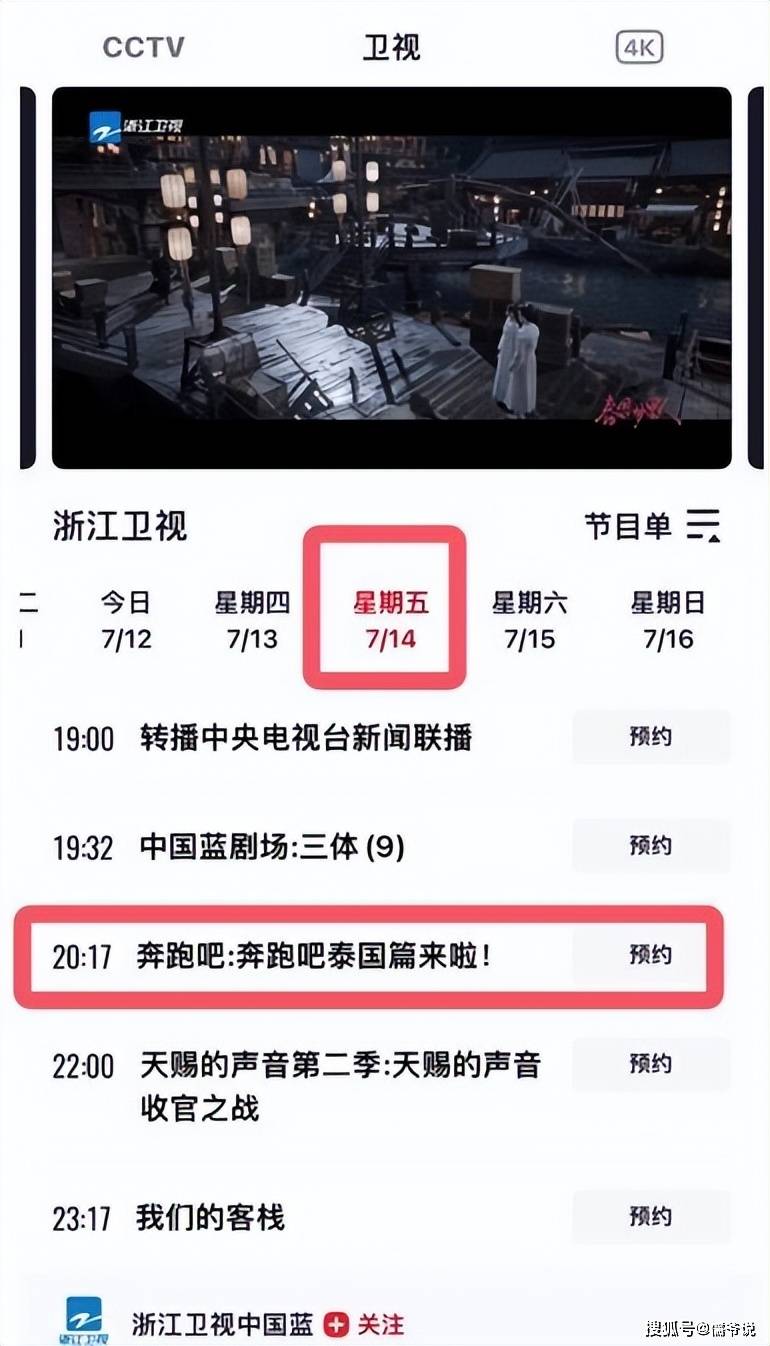Select 星期五 7/14 schedule

[390, 620]
